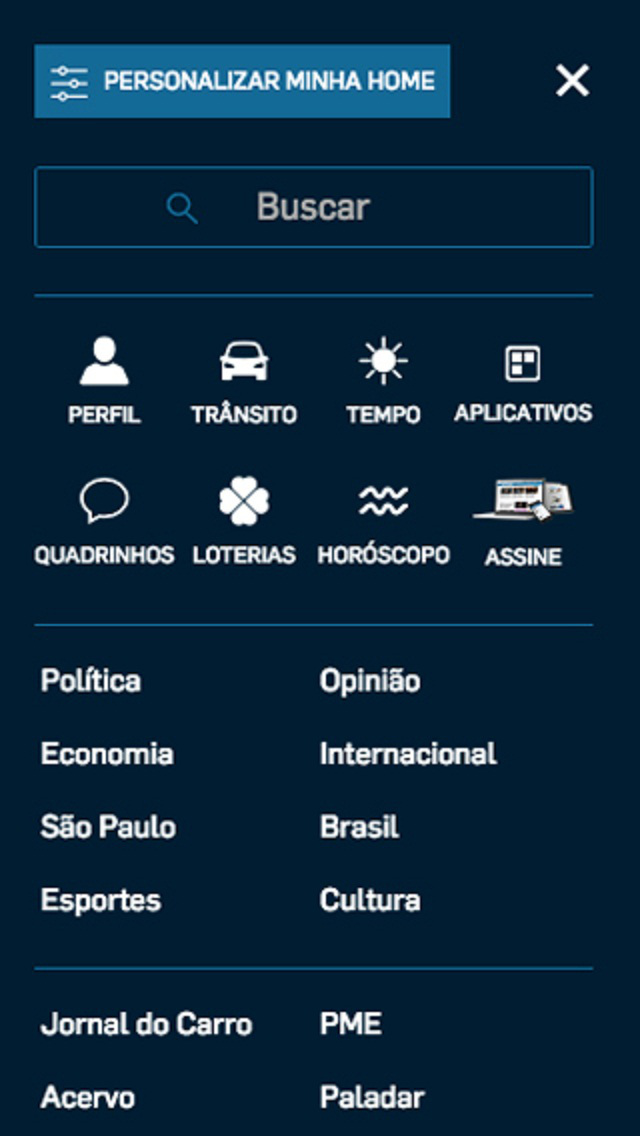Go to Opinião section
Image resolution: width=640 pixels, height=1136 pixels.
370,681
